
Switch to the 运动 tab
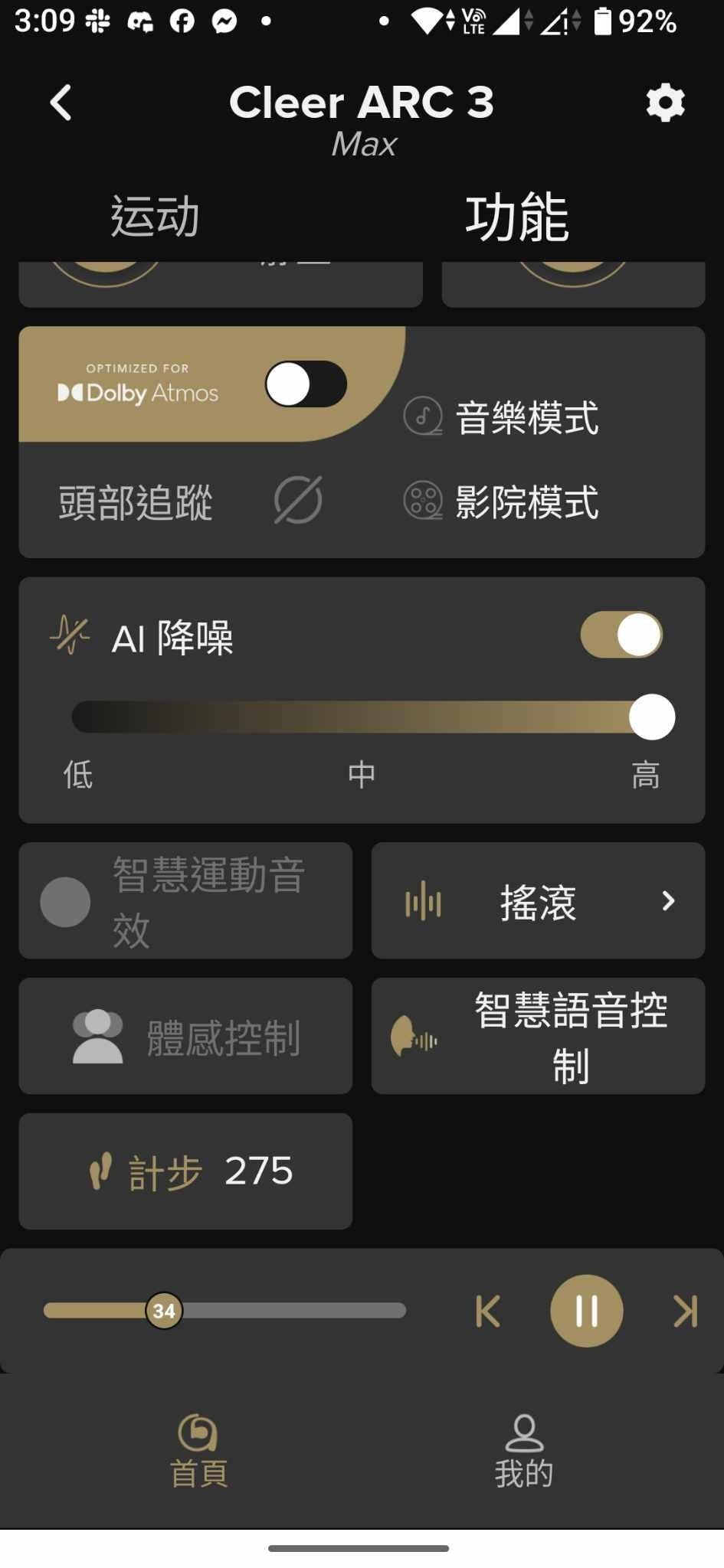[x=156, y=217]
